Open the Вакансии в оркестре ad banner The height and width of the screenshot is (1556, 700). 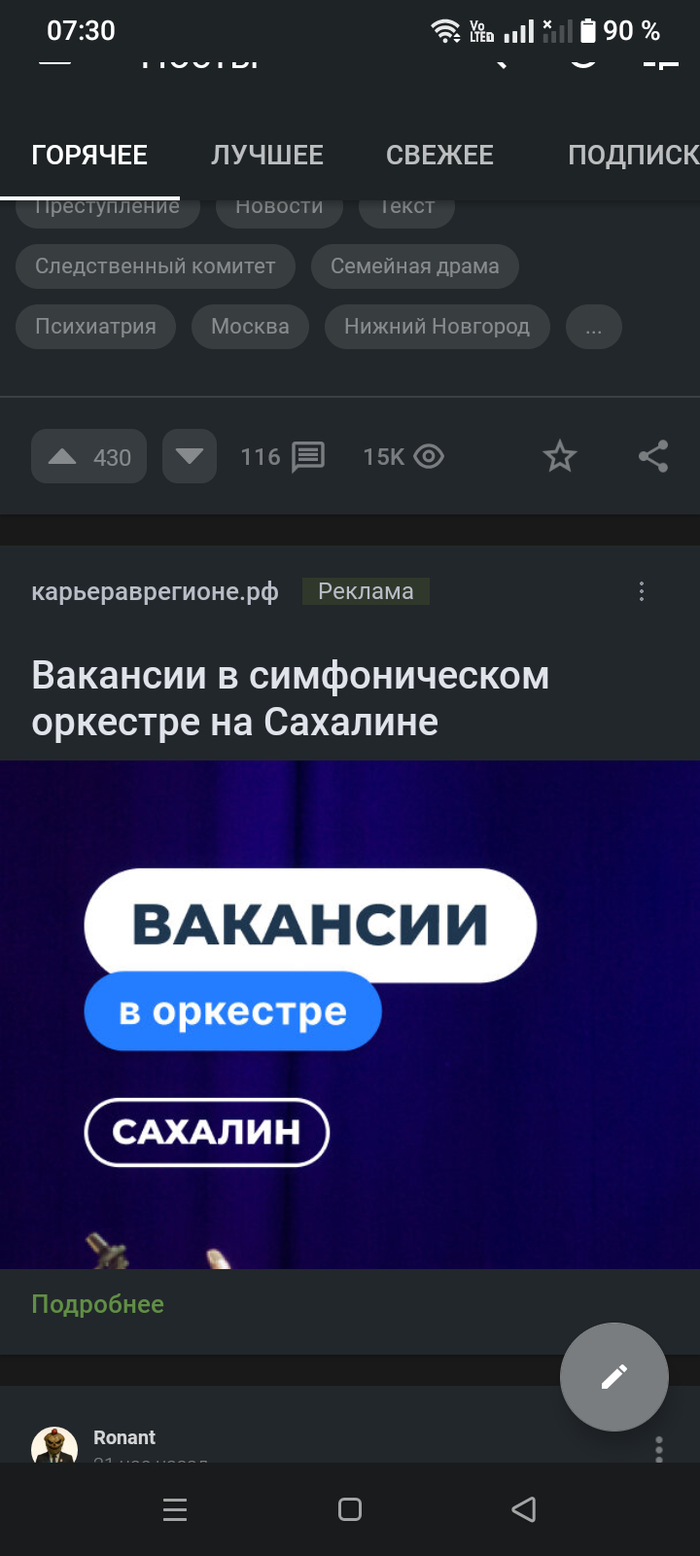[350, 1014]
